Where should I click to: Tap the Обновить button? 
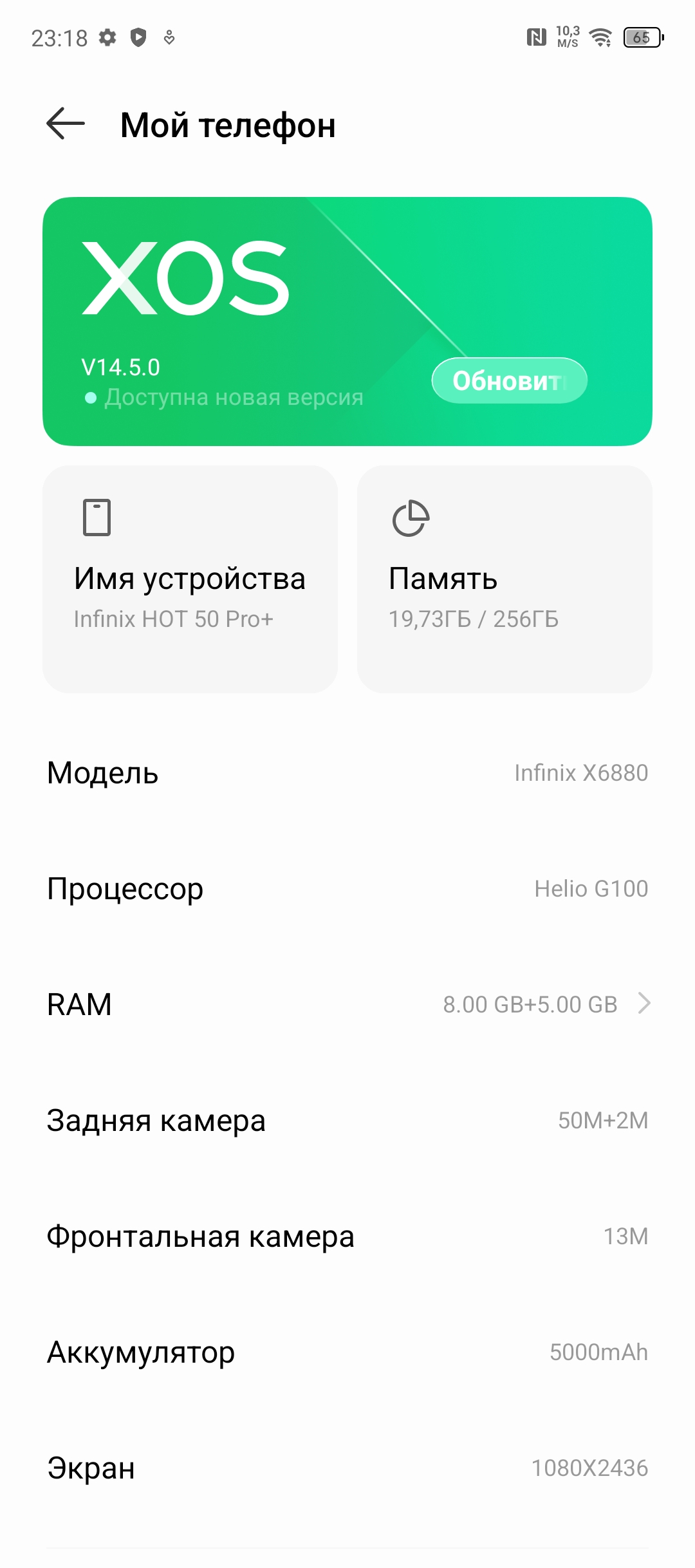click(x=509, y=381)
